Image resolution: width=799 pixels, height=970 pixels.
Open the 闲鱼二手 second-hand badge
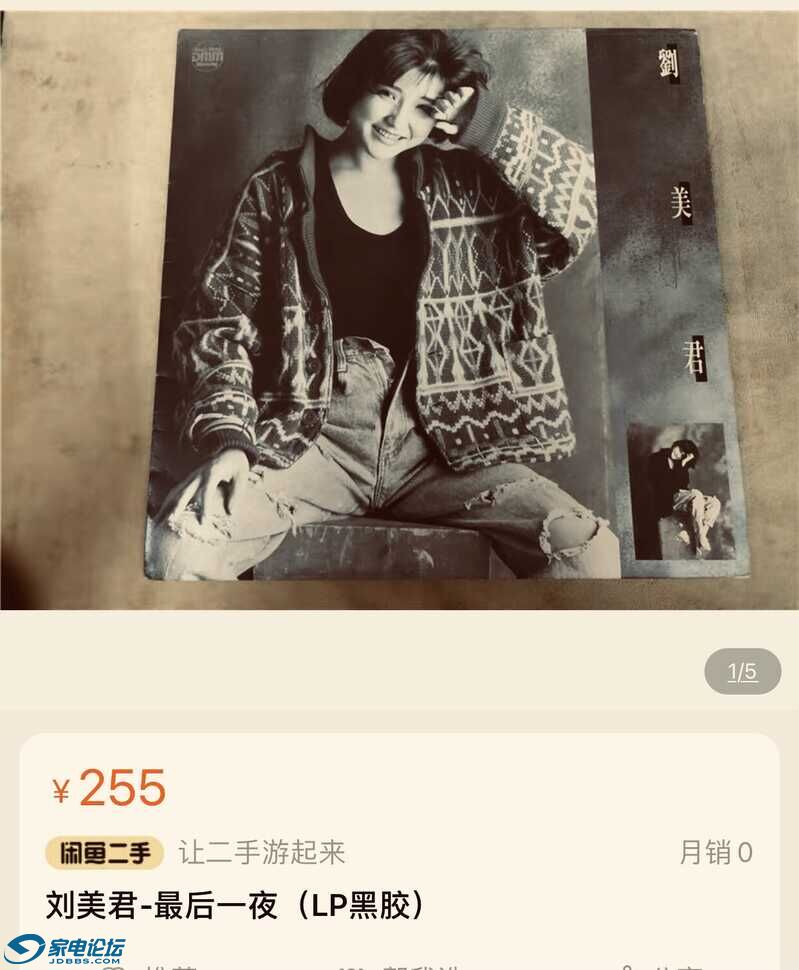pyautogui.click(x=104, y=853)
